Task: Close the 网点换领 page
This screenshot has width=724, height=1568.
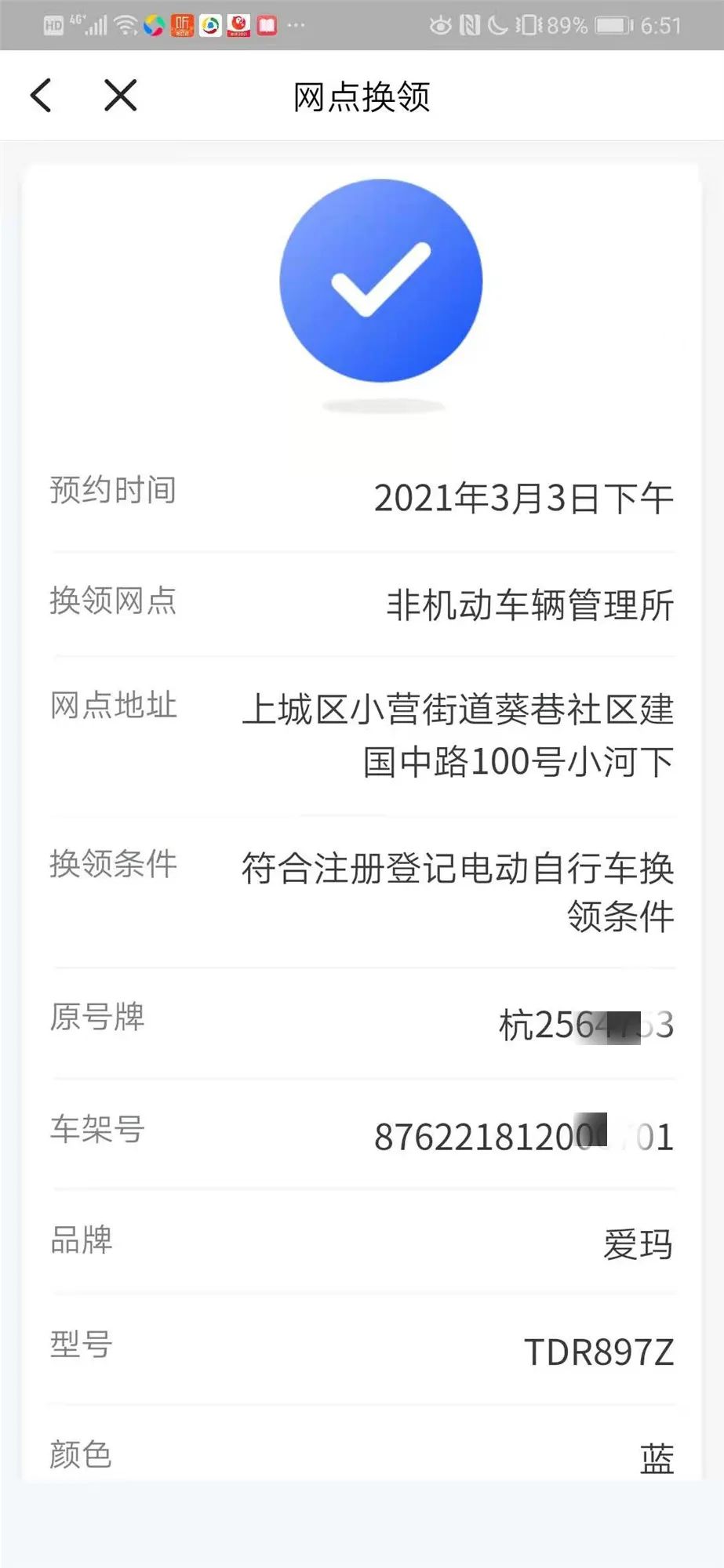Action: coord(120,96)
